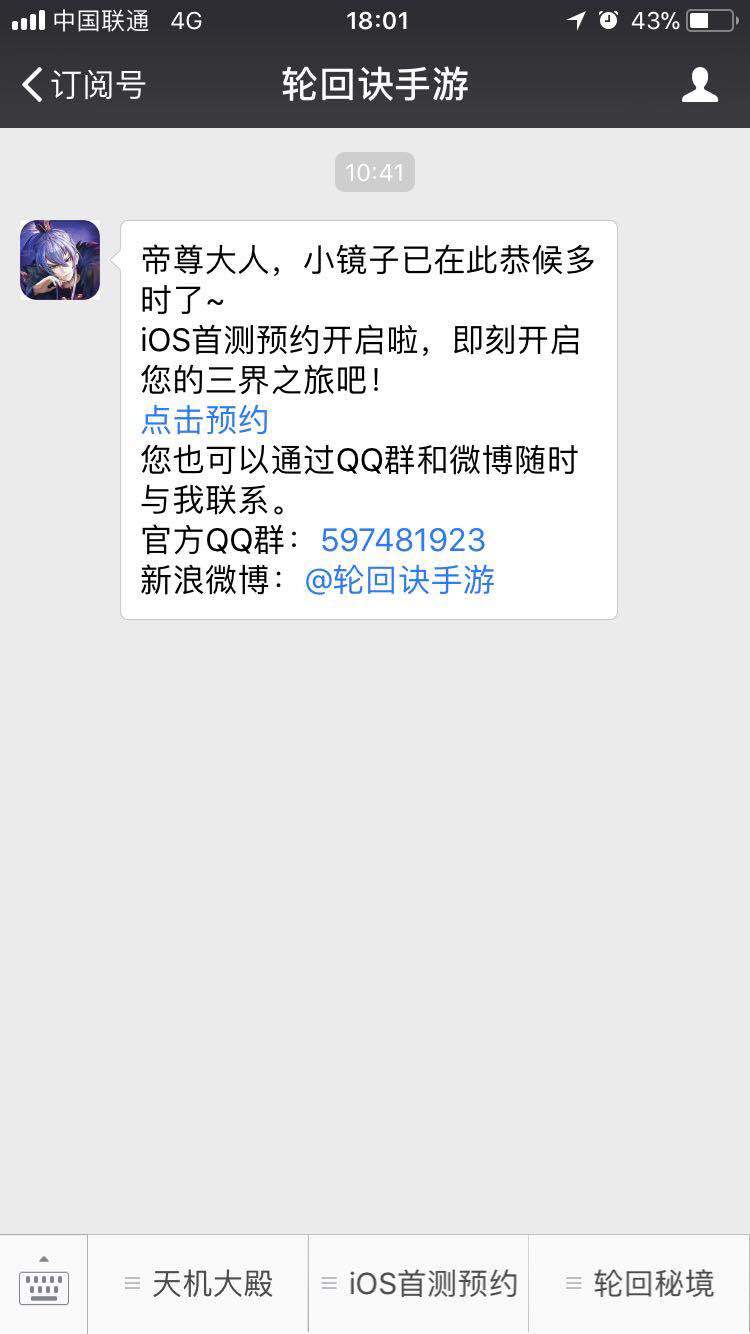Open the account profile icon

click(699, 85)
